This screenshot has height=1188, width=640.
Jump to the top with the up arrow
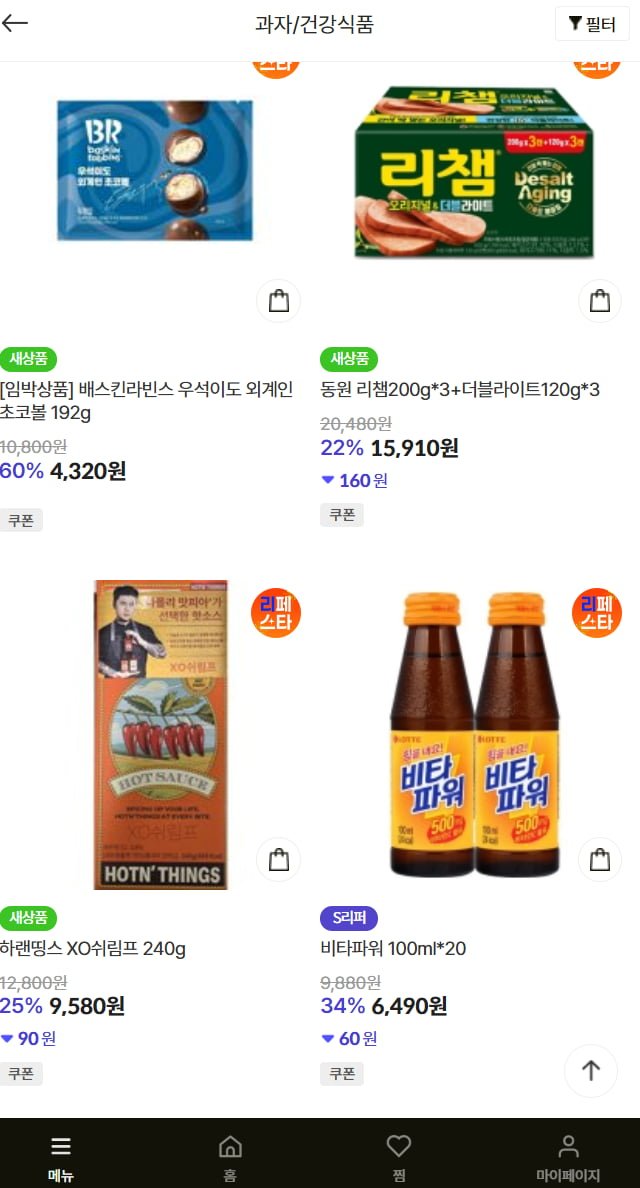(x=591, y=1070)
